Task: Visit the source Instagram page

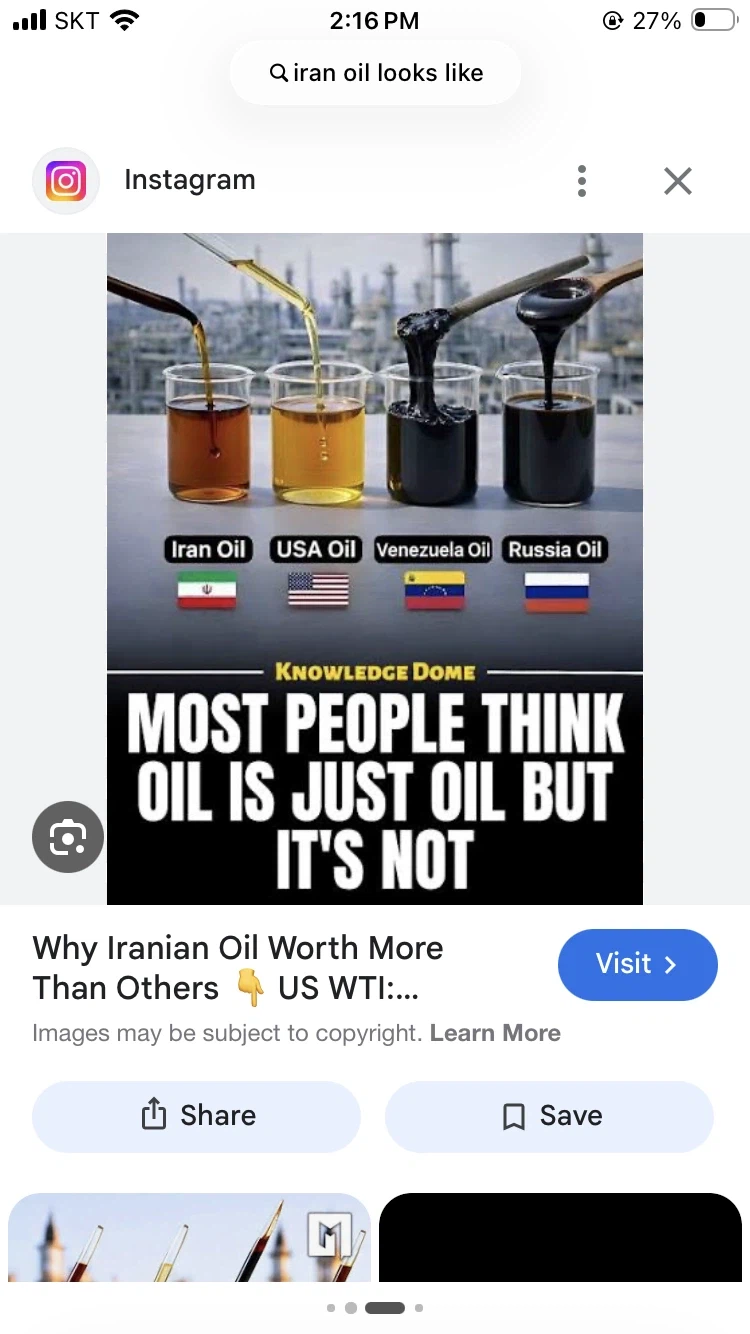Action: 637,964
